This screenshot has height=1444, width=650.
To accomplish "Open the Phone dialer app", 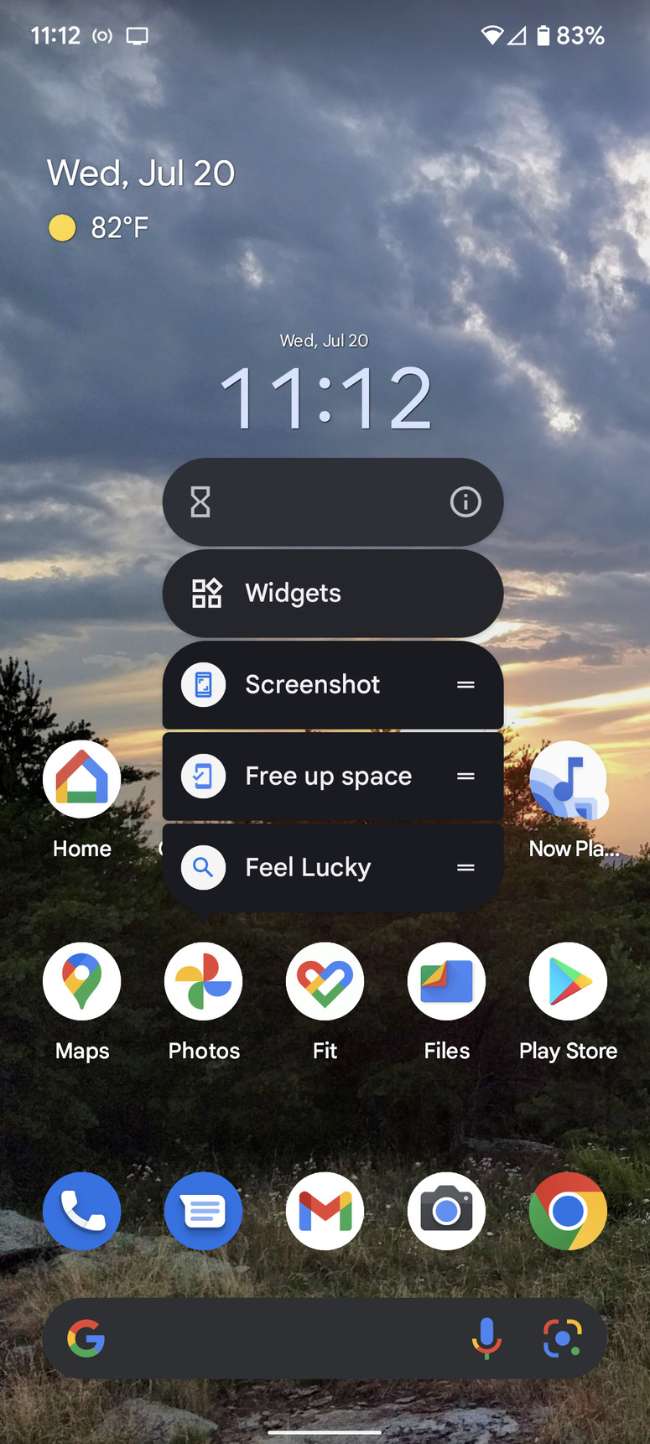I will point(82,1211).
